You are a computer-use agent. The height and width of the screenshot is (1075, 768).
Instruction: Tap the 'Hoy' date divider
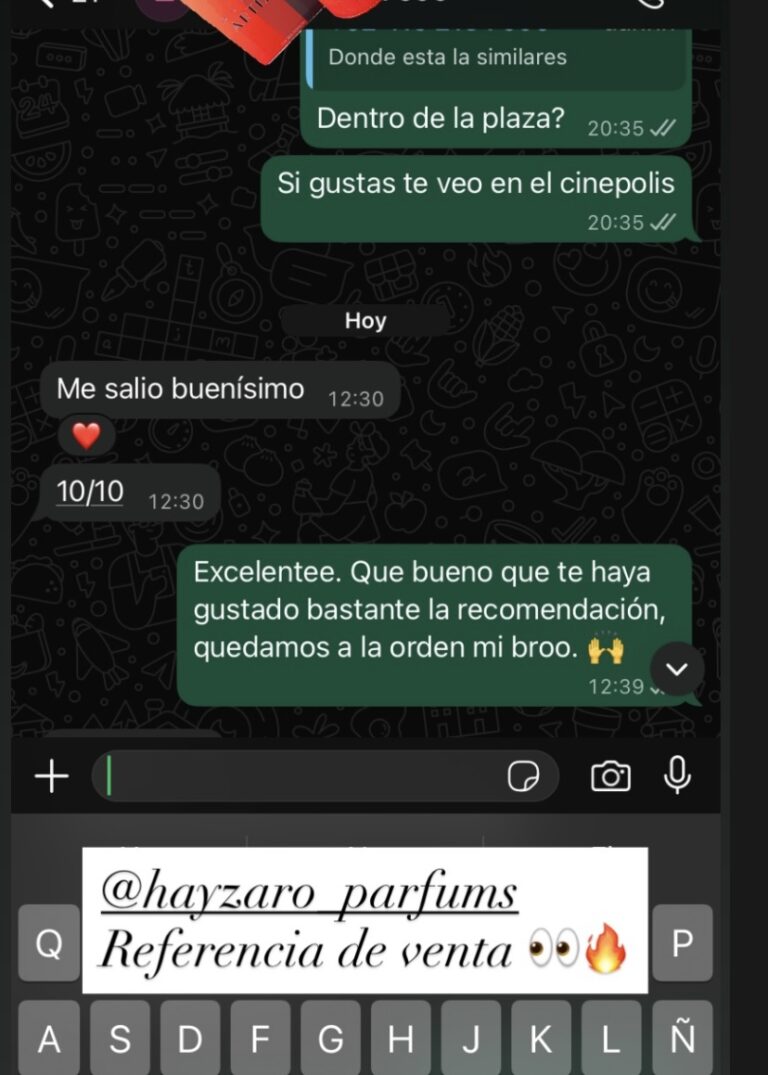[366, 320]
